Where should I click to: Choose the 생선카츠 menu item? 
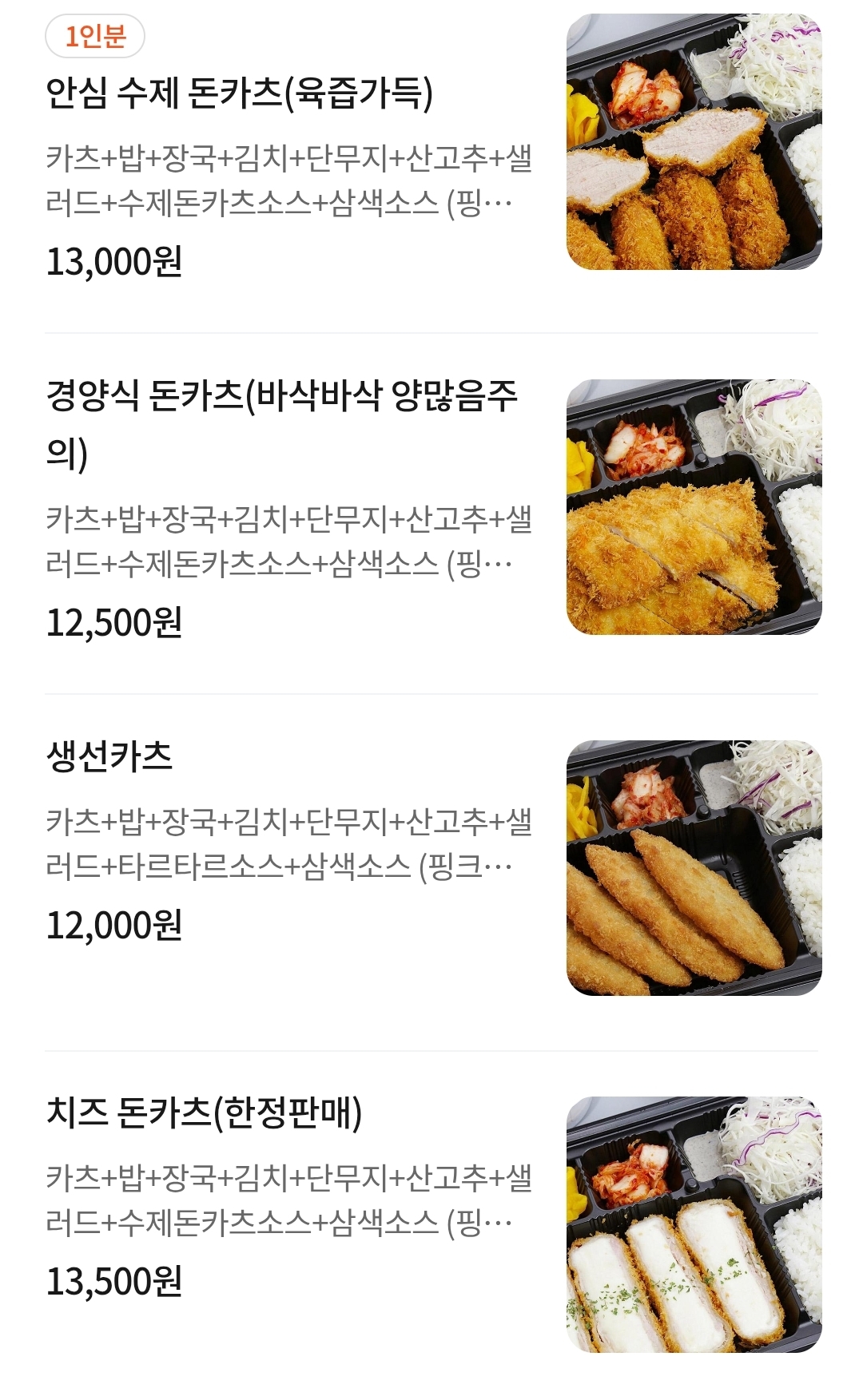click(109, 756)
